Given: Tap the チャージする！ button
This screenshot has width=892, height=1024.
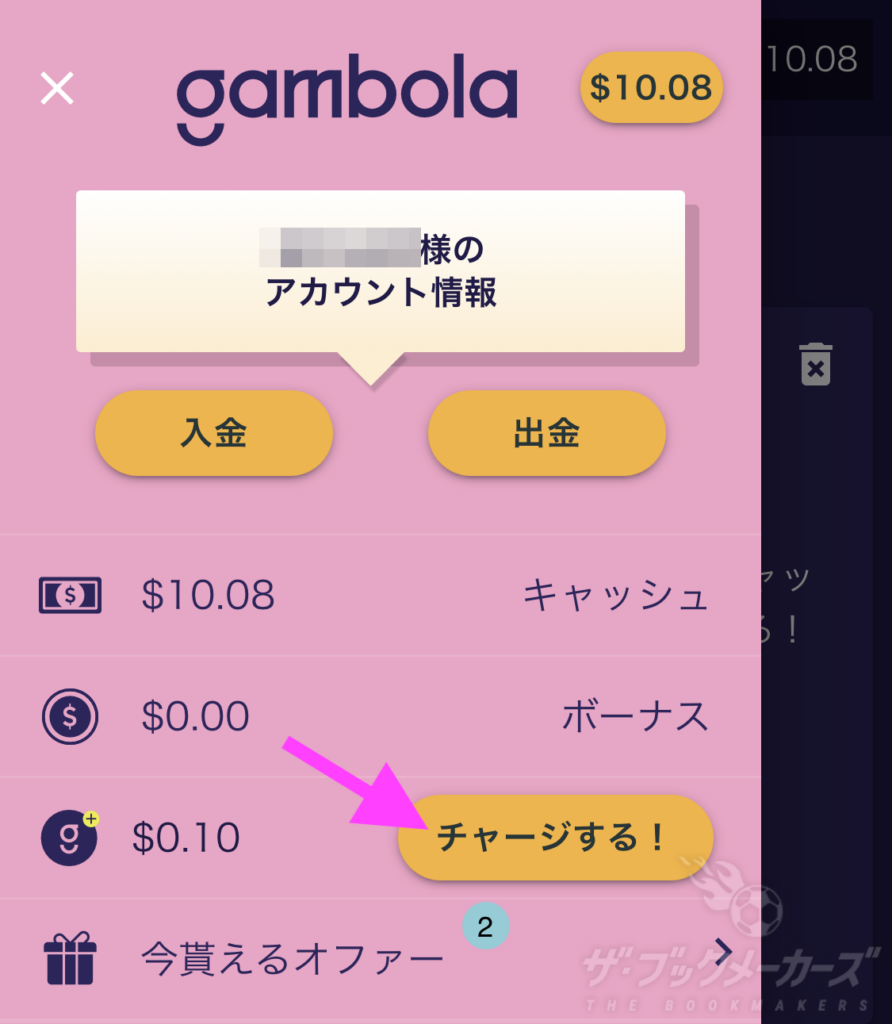Looking at the screenshot, I should point(555,838).
